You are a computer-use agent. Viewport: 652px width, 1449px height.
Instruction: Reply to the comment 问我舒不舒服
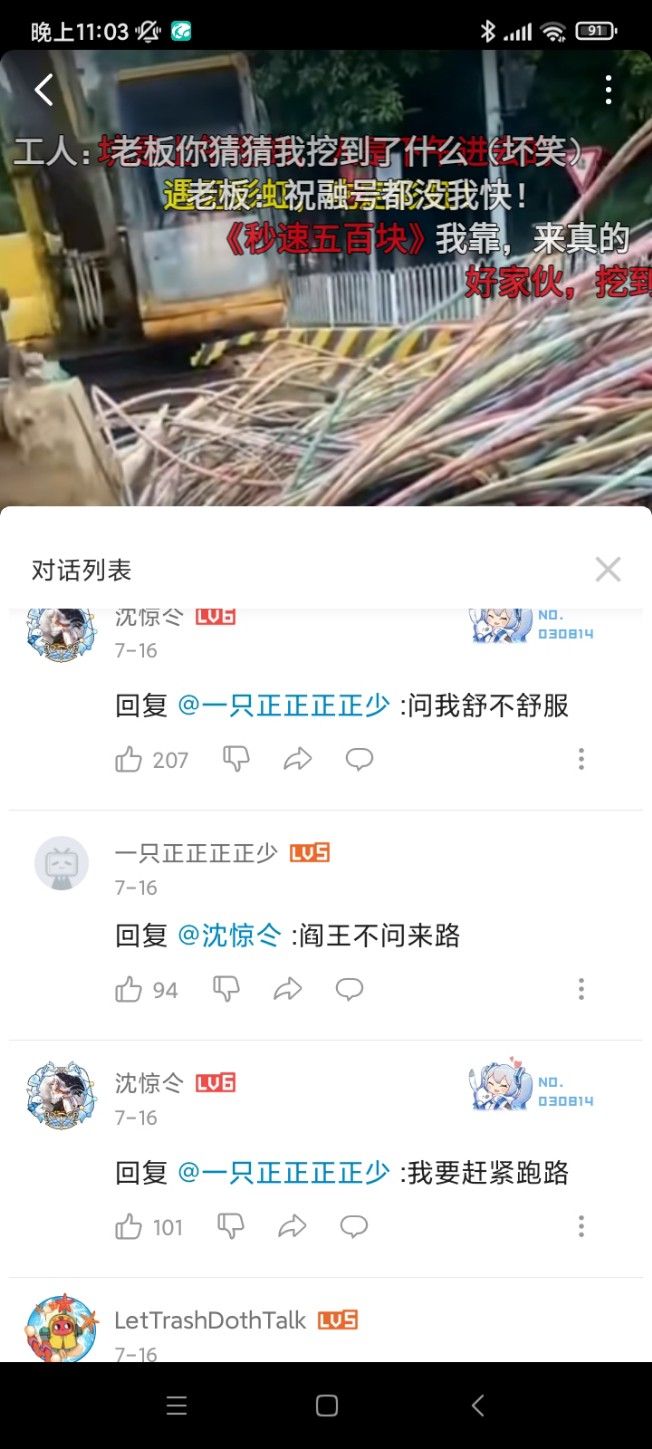[x=359, y=760]
